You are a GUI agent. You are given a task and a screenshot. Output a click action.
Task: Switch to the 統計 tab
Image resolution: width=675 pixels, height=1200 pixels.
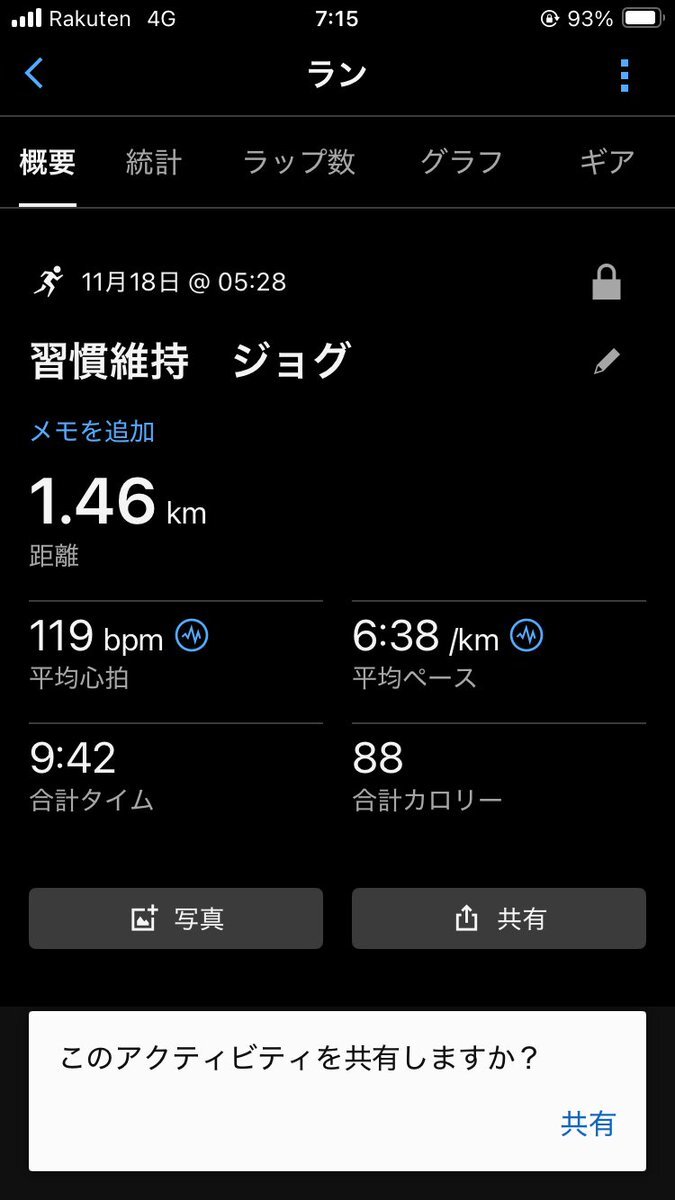[154, 162]
